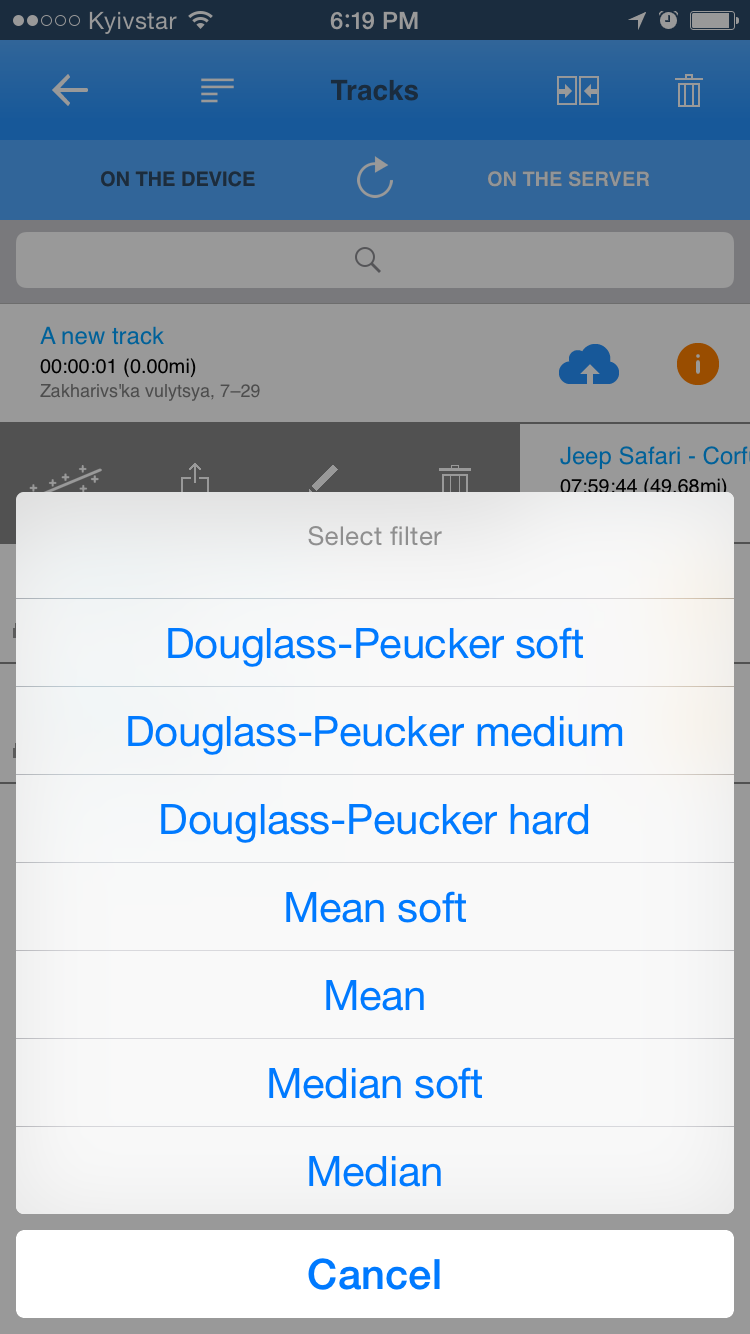Viewport: 750px width, 1334px height.
Task: Select the Douglass-Peucker soft filter
Action: pos(375,643)
